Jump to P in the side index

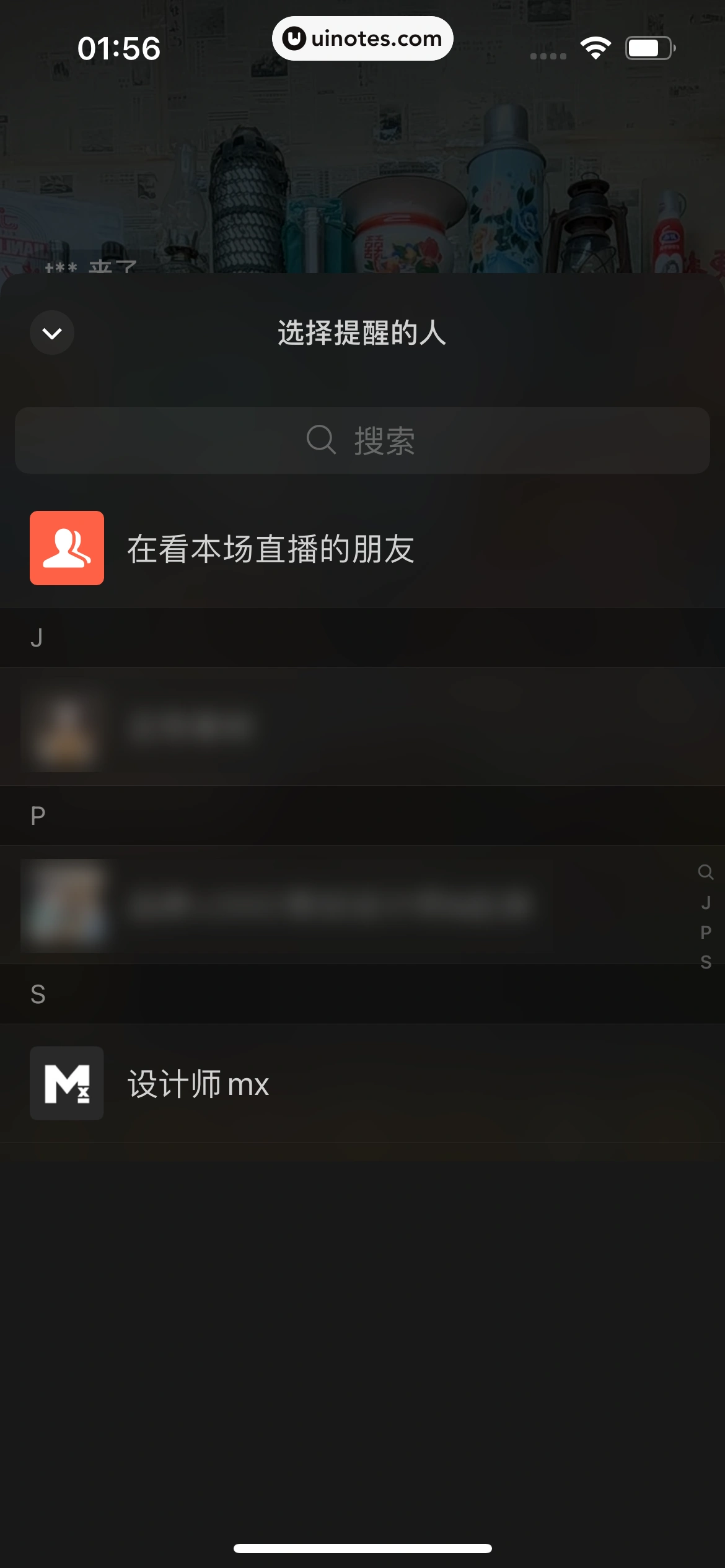705,932
